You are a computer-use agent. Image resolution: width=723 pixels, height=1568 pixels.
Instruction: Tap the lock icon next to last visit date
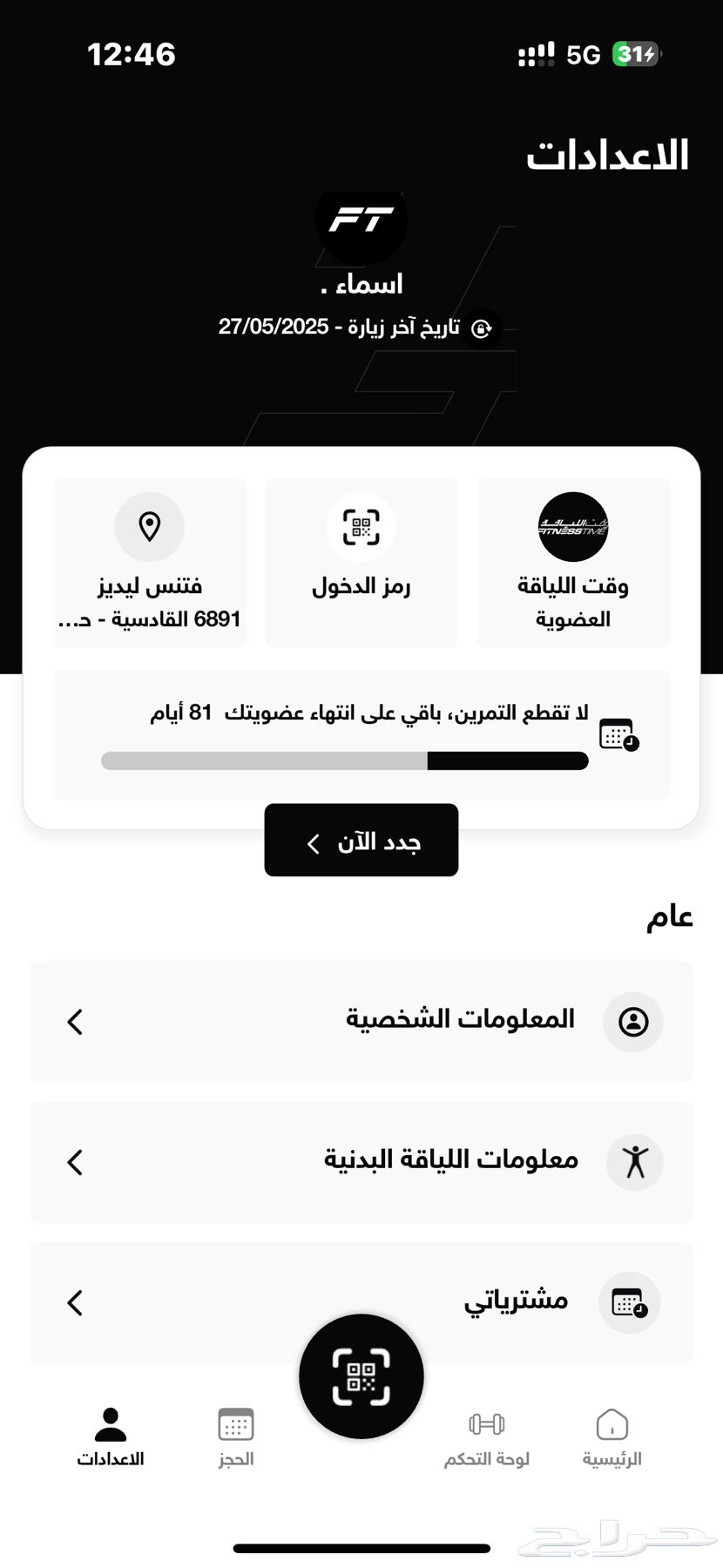pos(481,328)
